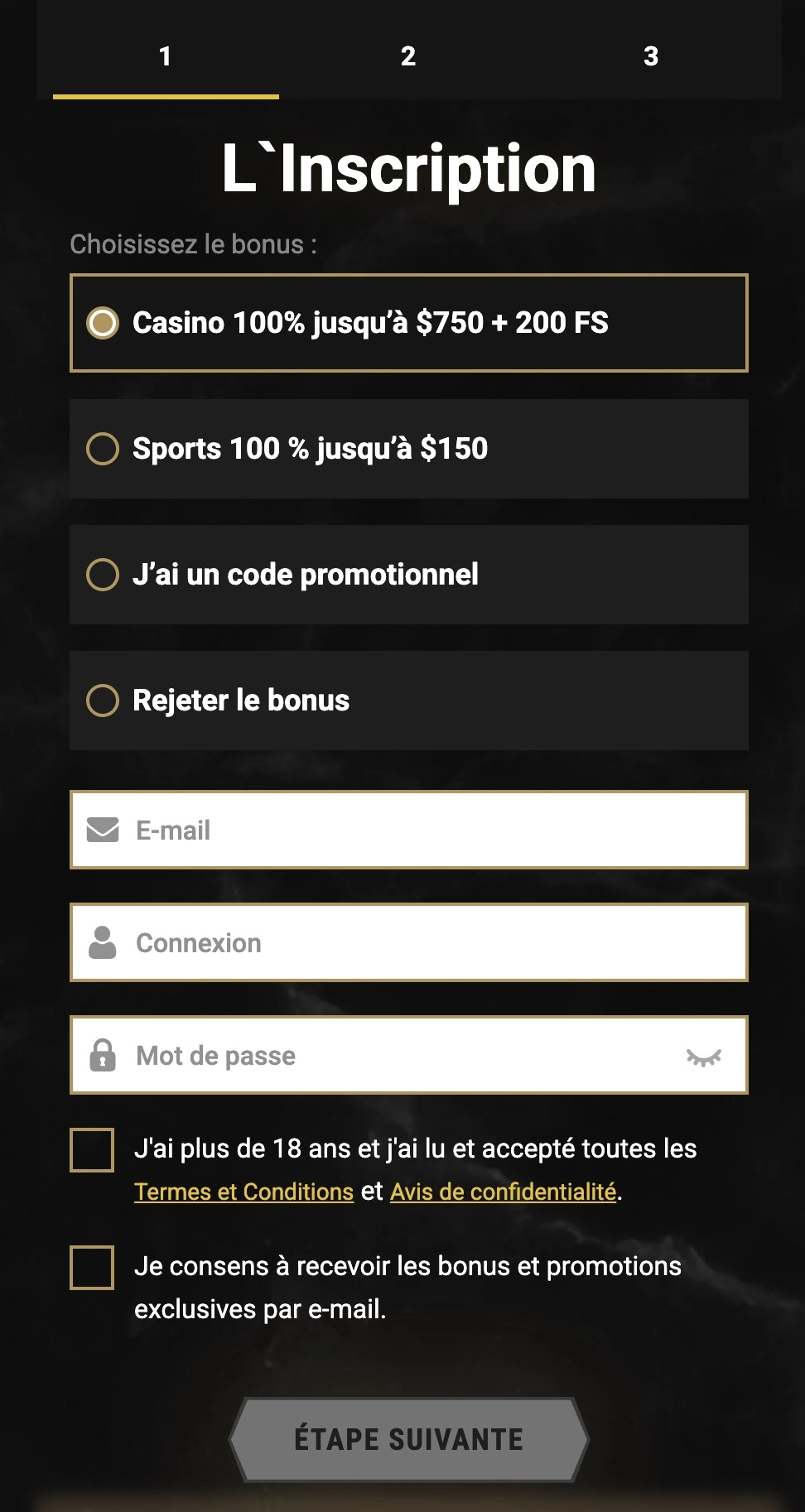Click inside the Mot de passe field
Image resolution: width=805 pixels, height=1512 pixels.
(373, 1055)
